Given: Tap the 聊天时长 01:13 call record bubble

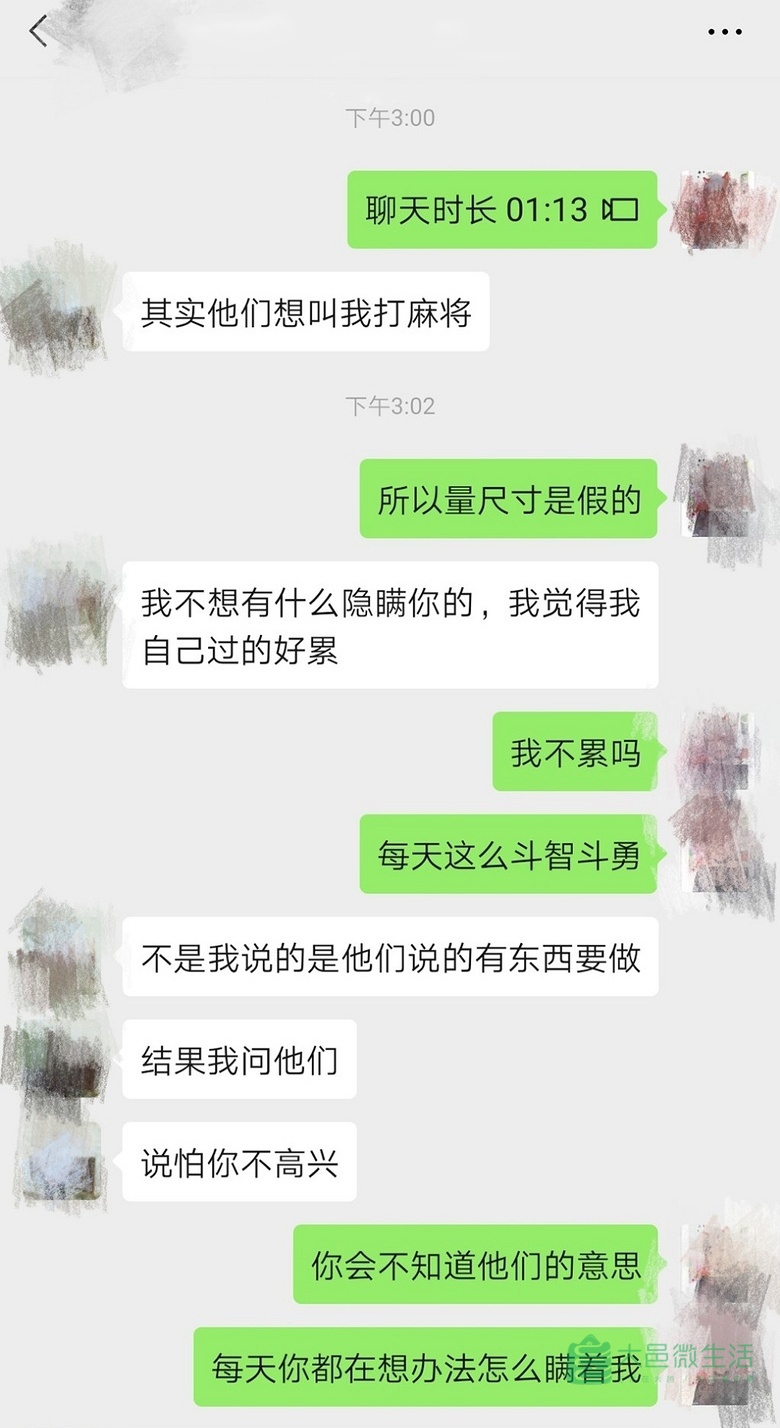Looking at the screenshot, I should point(502,210).
